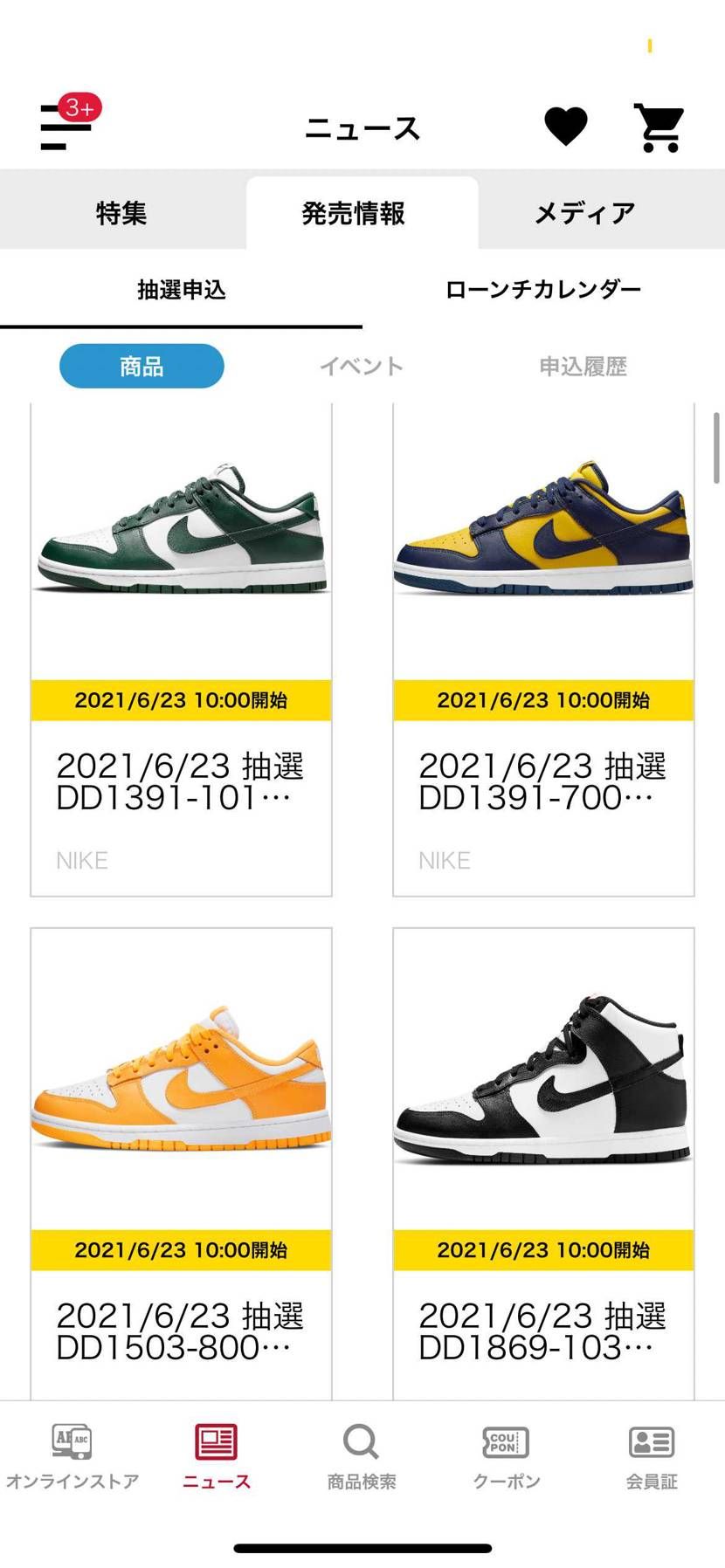
Task: Switch to the イベント filter
Action: (x=362, y=366)
